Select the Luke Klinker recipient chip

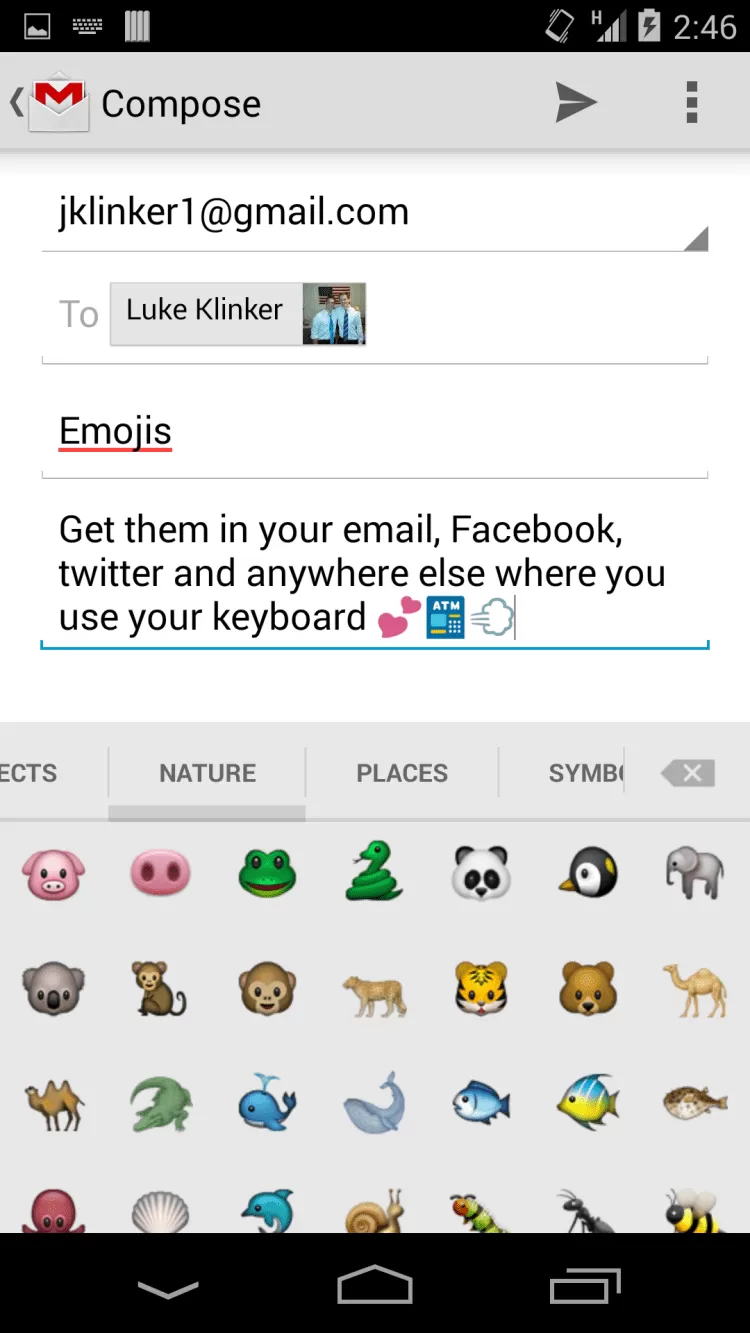[x=237, y=313]
